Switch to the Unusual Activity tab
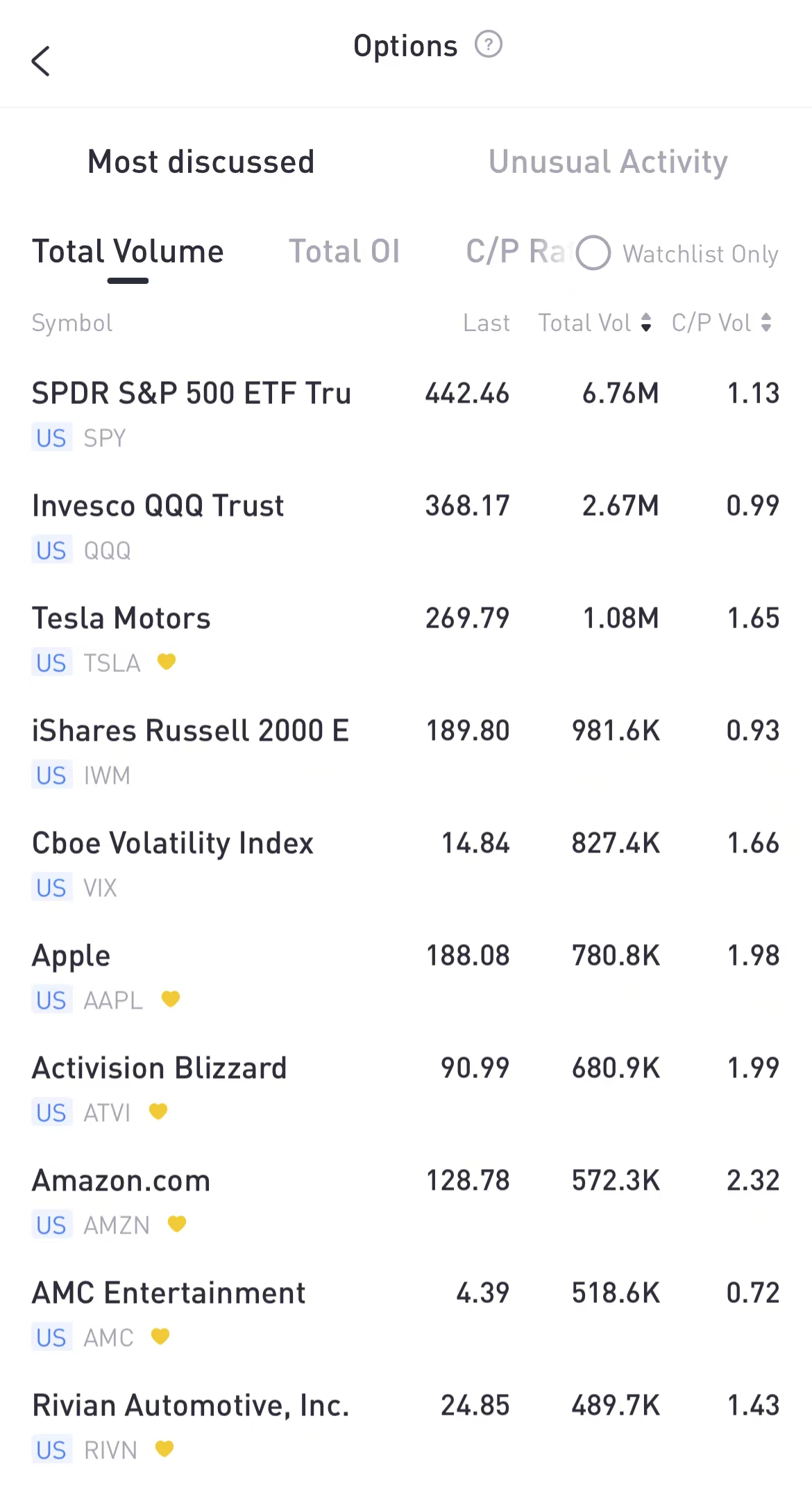The height and width of the screenshot is (1489, 812). [x=608, y=161]
